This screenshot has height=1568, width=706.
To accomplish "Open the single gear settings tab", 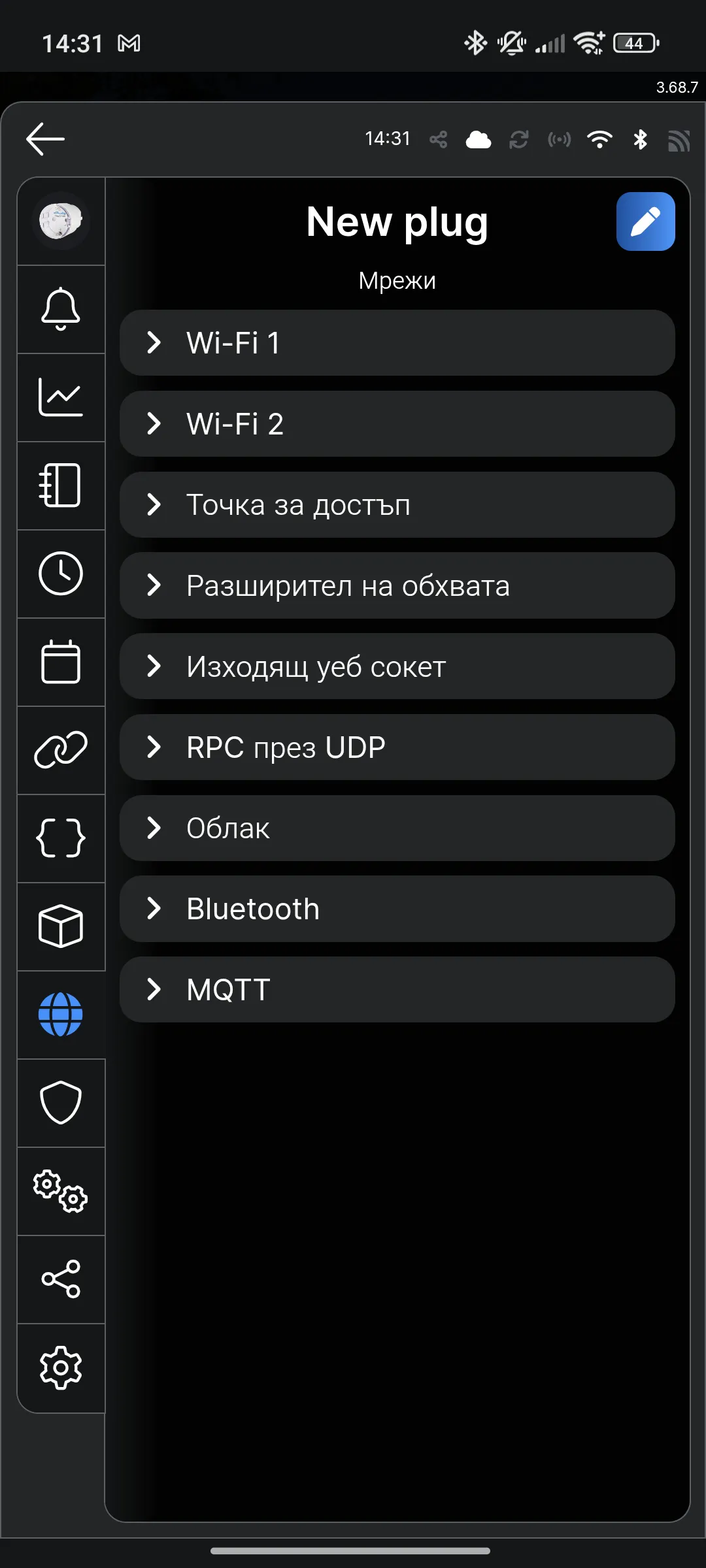I will (x=61, y=1368).
